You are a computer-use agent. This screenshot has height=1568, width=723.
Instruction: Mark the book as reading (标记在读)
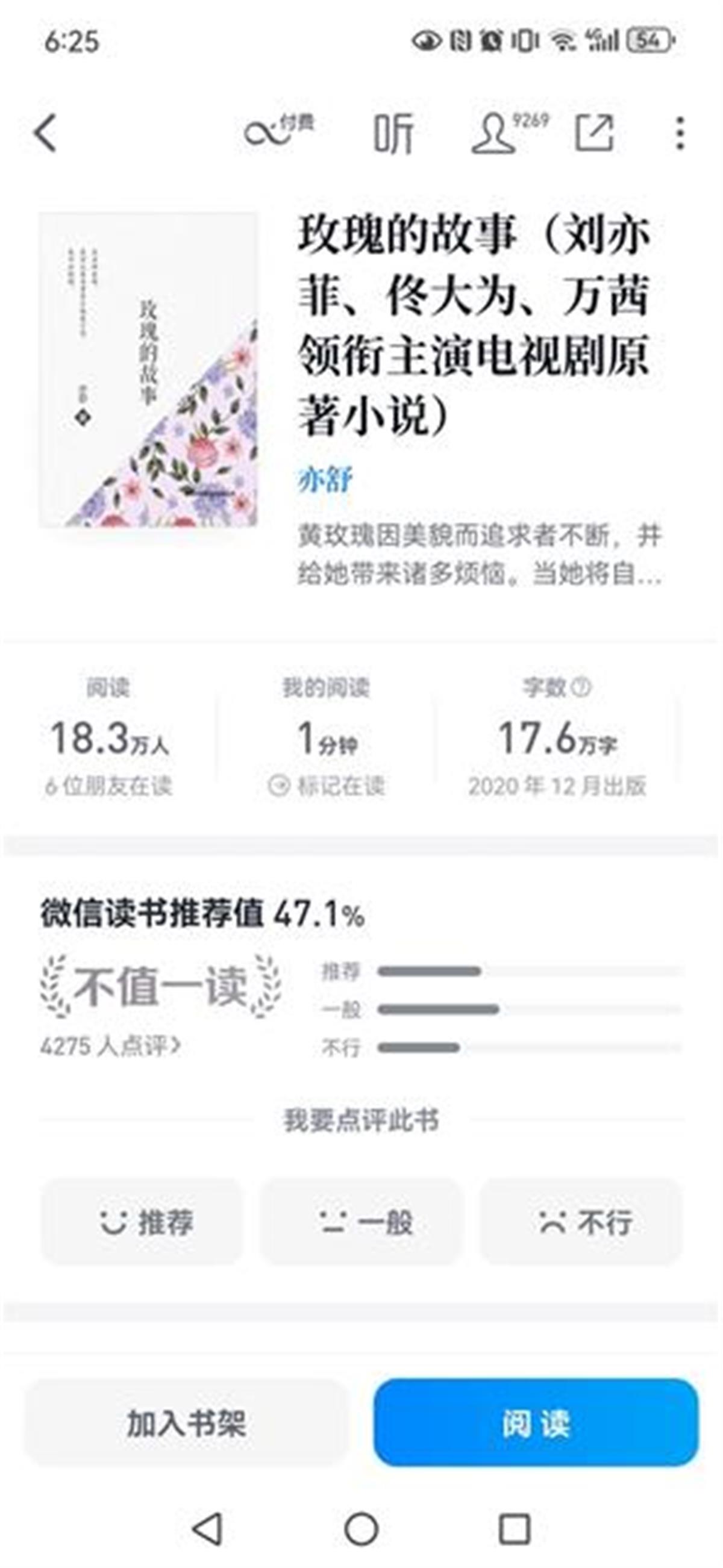point(327,786)
